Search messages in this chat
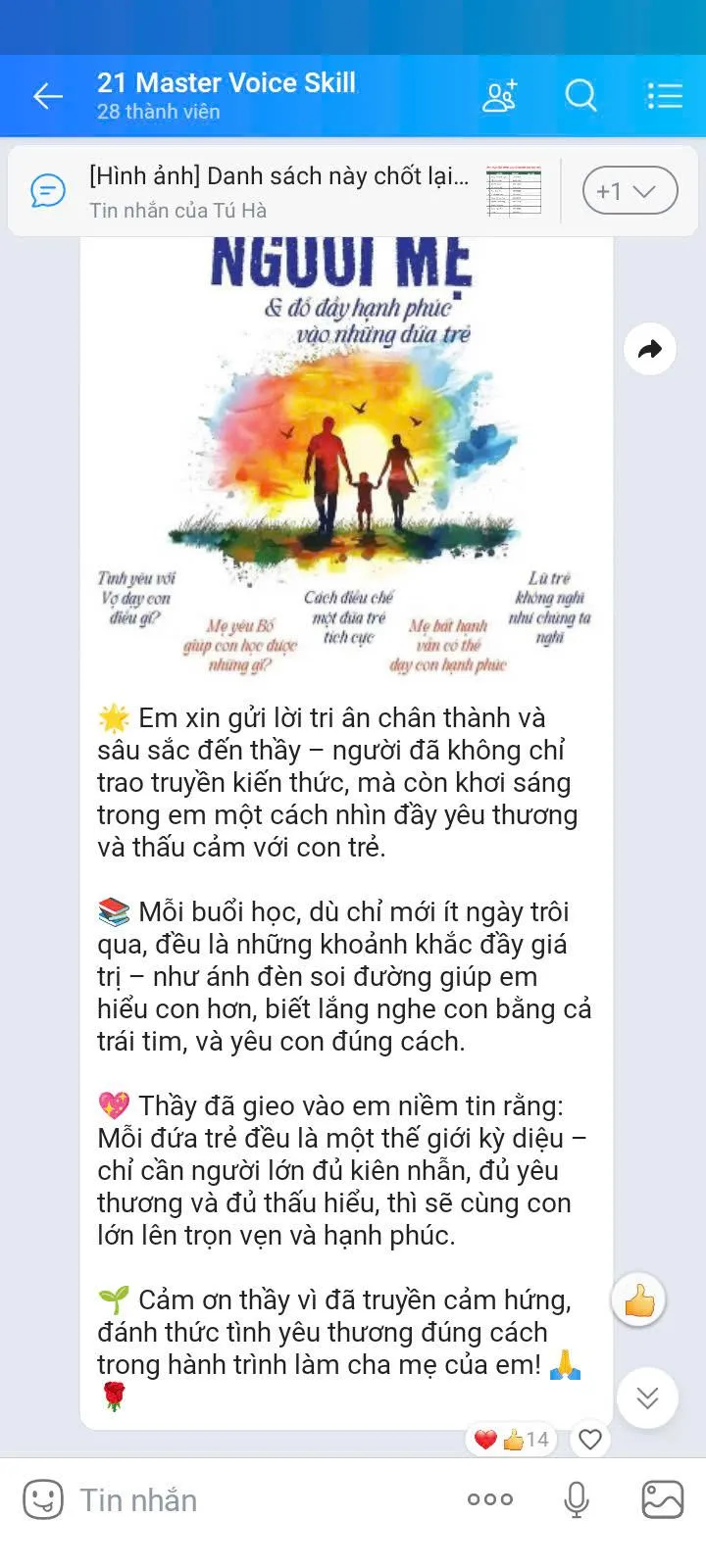Image resolution: width=706 pixels, height=1568 pixels. point(580,96)
